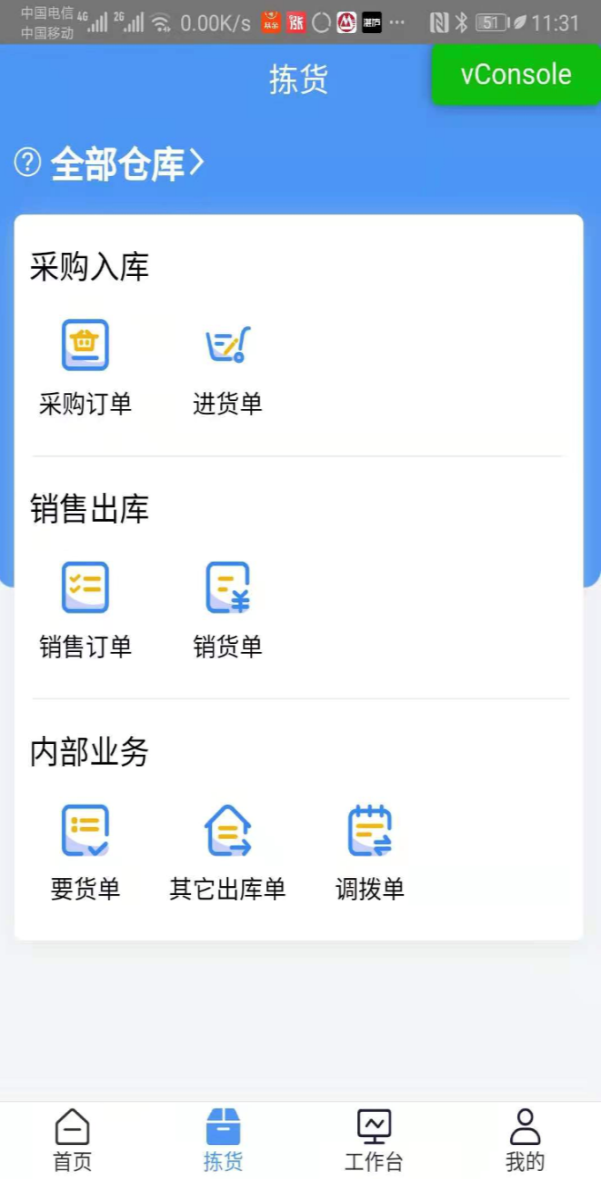
Task: Open 其它出库单 under 内部业务
Action: [228, 853]
